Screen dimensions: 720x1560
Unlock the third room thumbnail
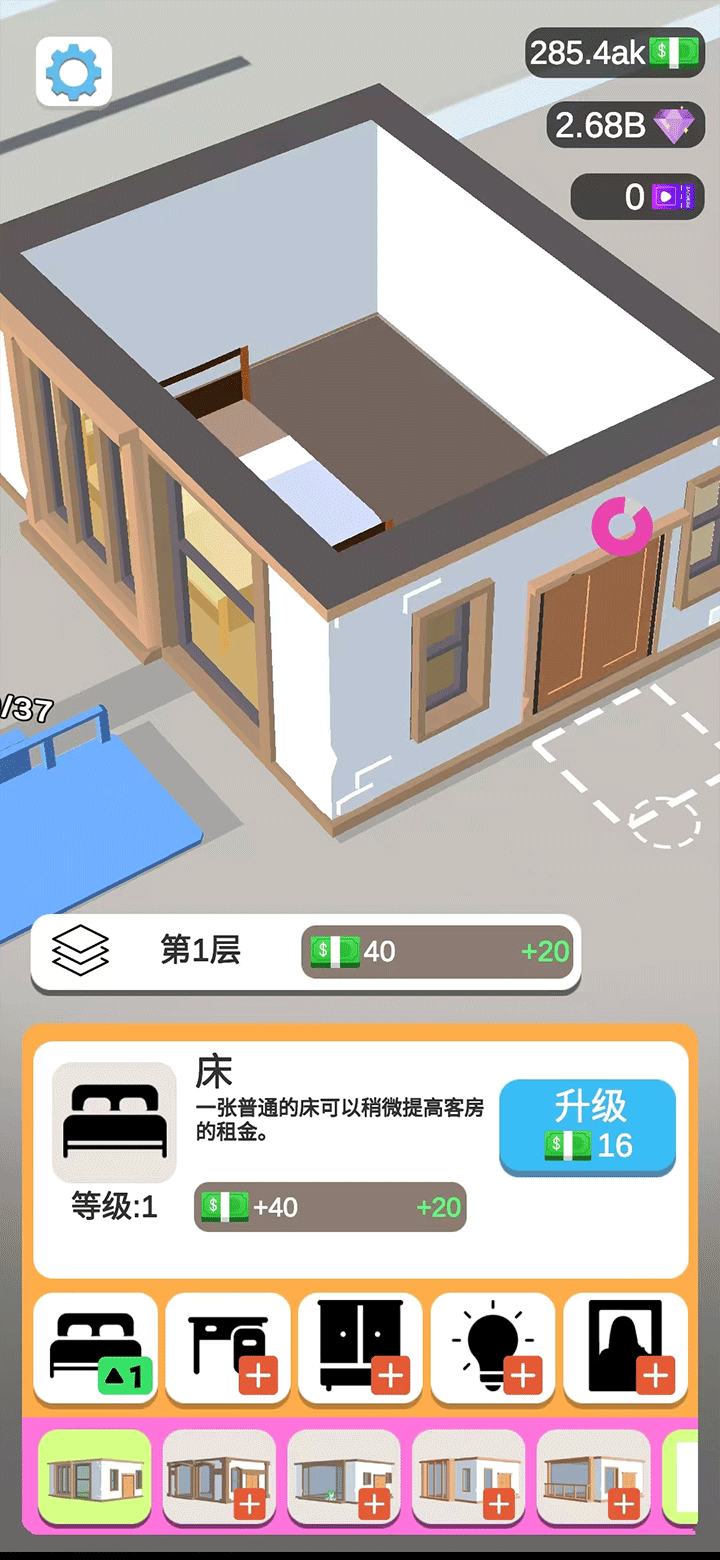click(344, 1477)
